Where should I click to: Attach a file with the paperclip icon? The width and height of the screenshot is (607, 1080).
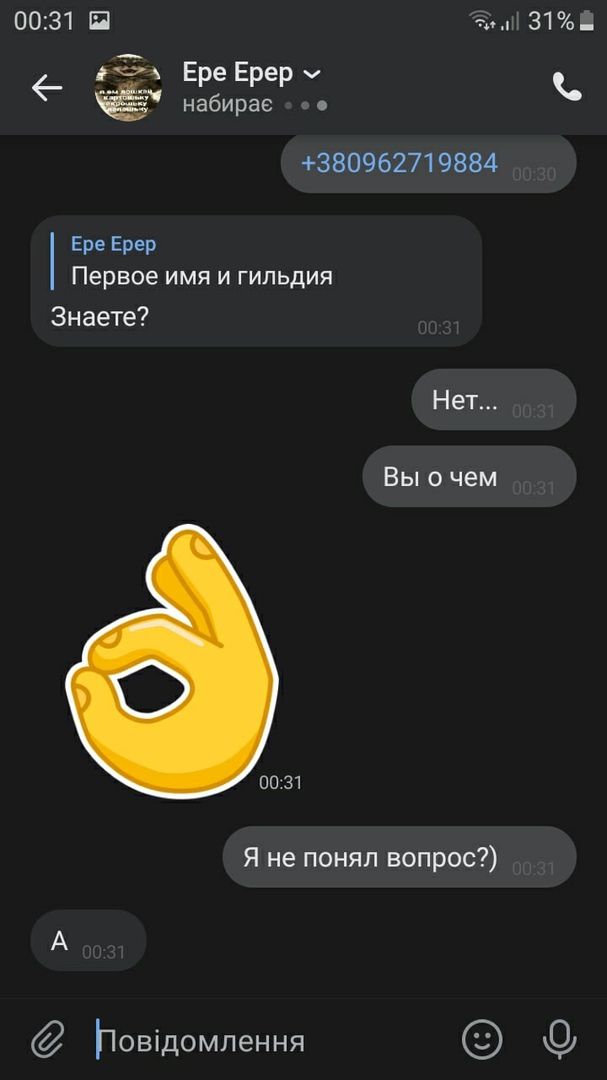[47, 1040]
